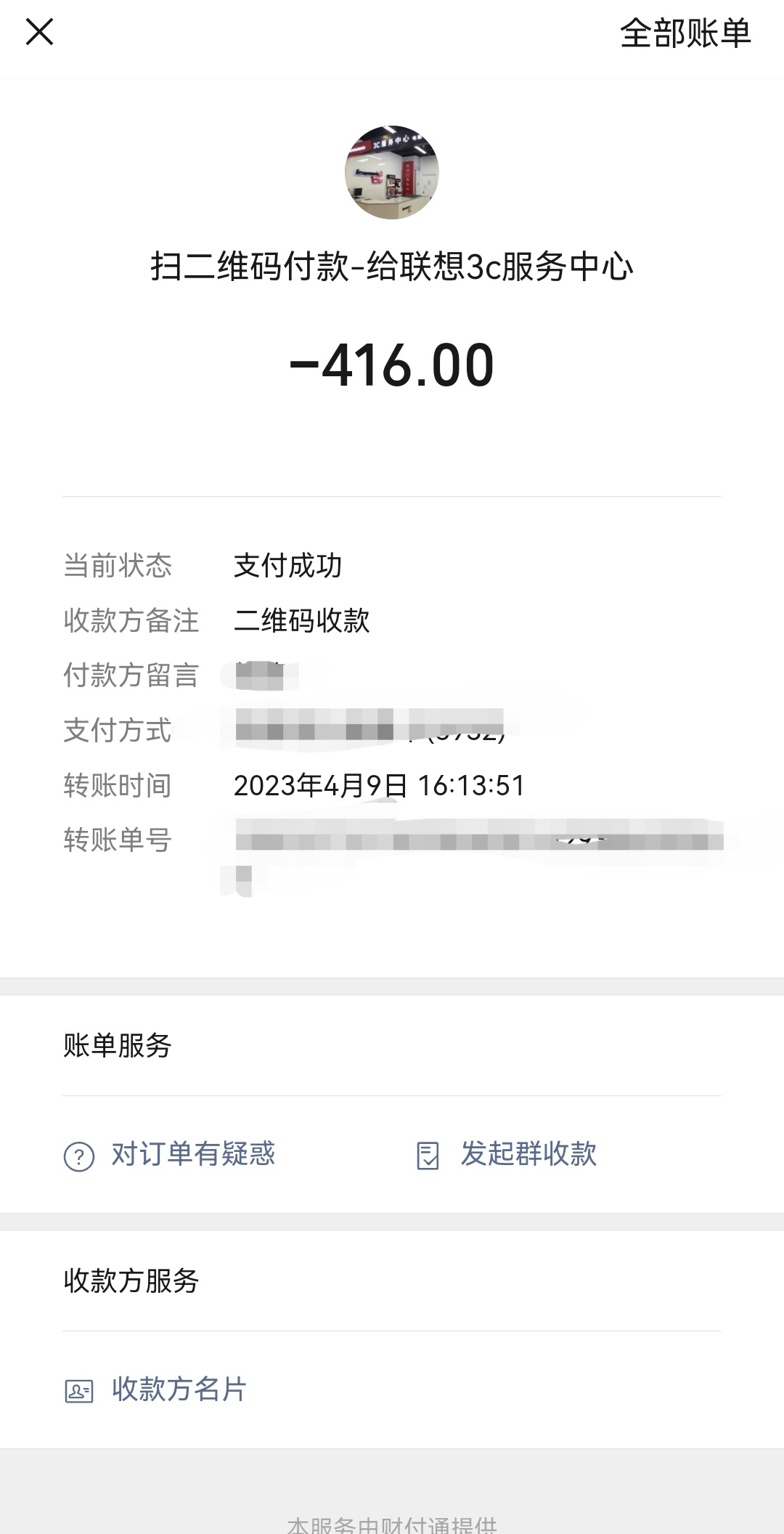The height and width of the screenshot is (1534, 784).
Task: Open 收款方名片 (payee card)
Action: [x=157, y=1389]
